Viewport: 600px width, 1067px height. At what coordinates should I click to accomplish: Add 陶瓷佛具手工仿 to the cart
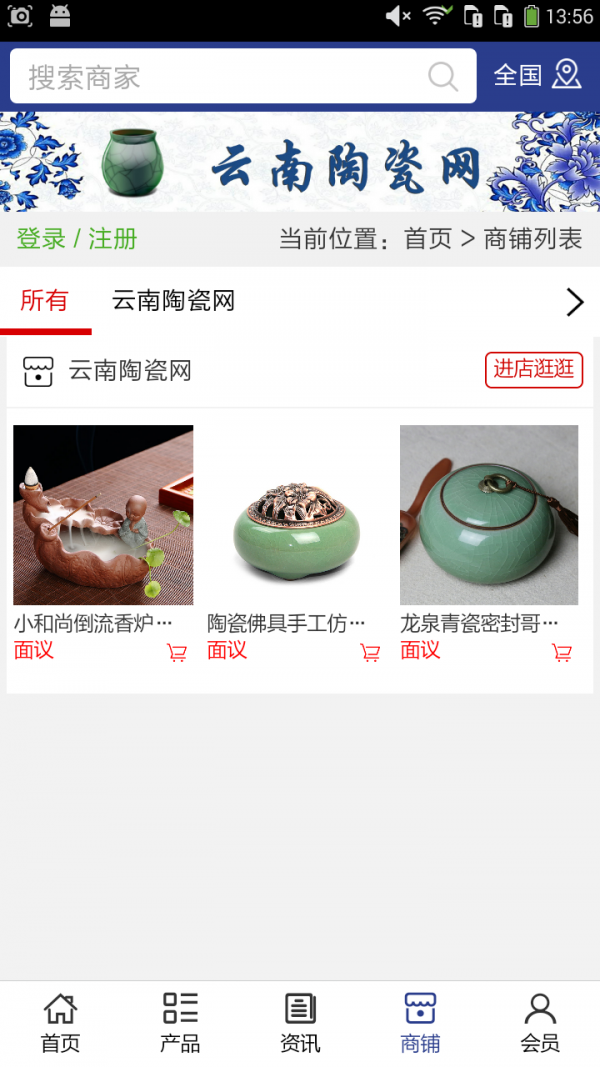click(370, 653)
